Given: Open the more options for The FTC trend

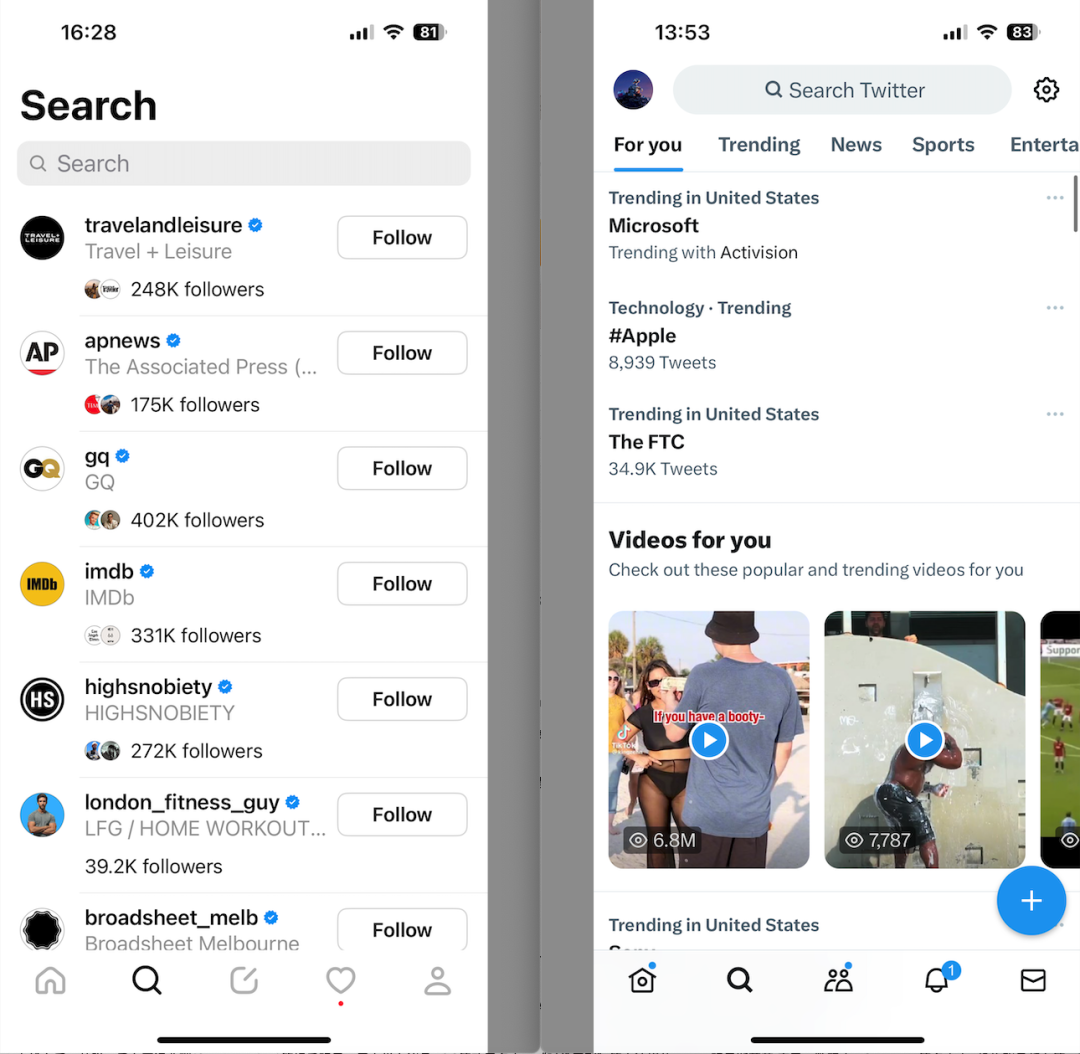Looking at the screenshot, I should coord(1055,414).
